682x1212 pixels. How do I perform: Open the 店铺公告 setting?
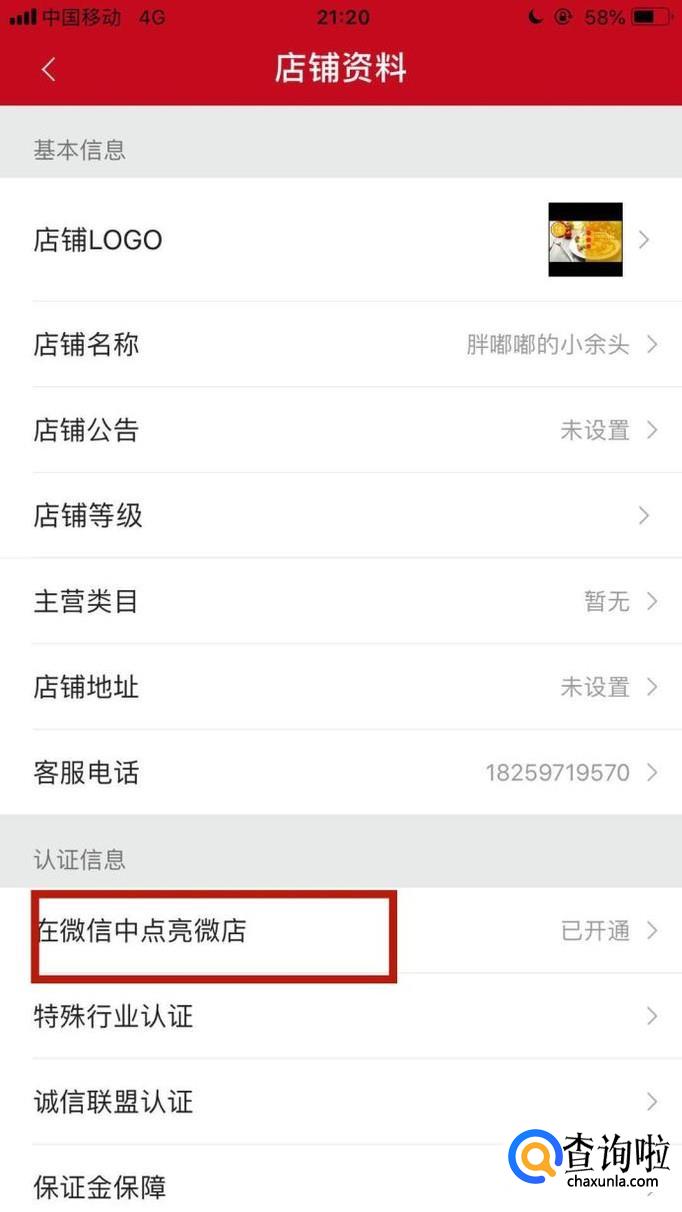coord(340,431)
